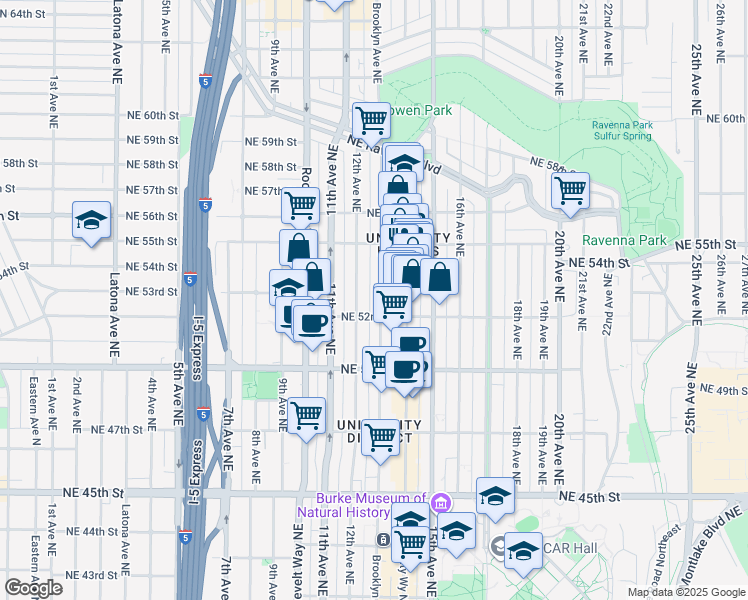Open the shopping cart marker by Cowen Park
This screenshot has width=748, height=600.
coord(371,120)
